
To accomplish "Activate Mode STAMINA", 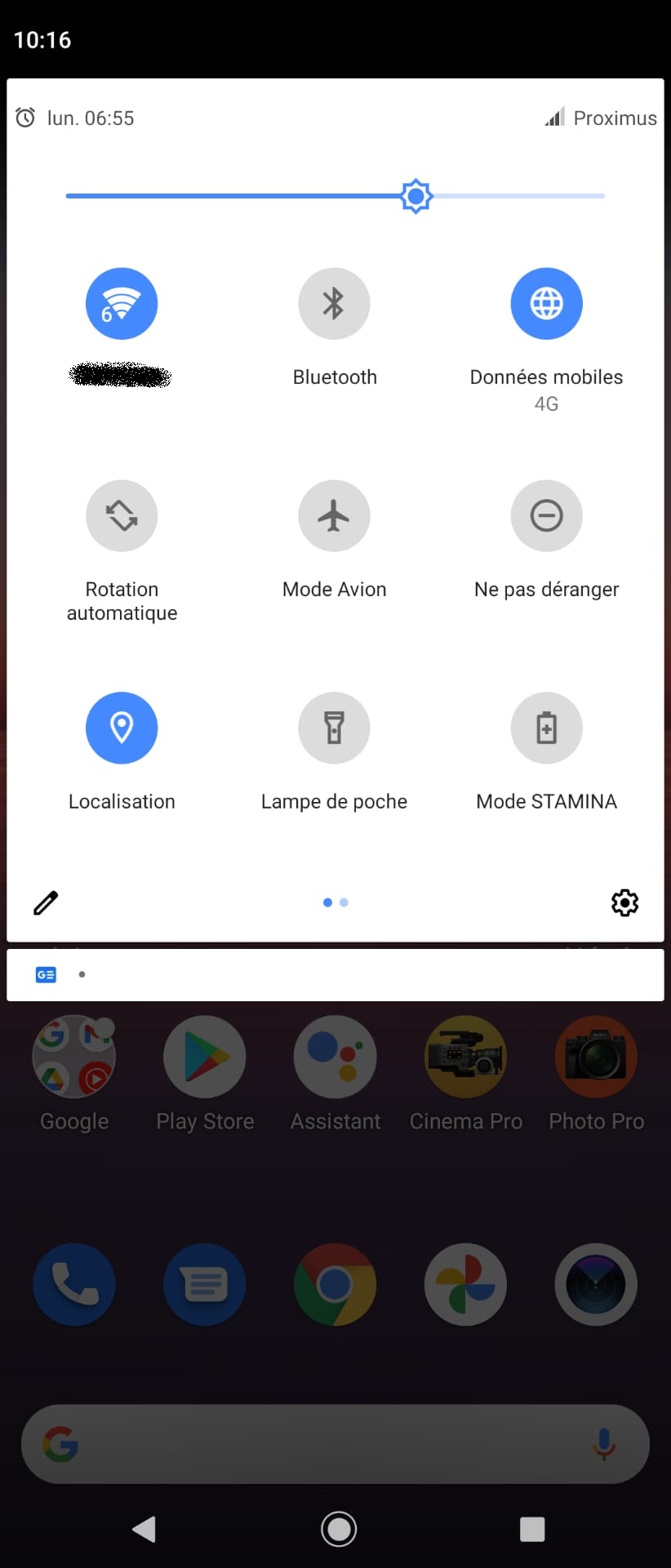I will 546,728.
